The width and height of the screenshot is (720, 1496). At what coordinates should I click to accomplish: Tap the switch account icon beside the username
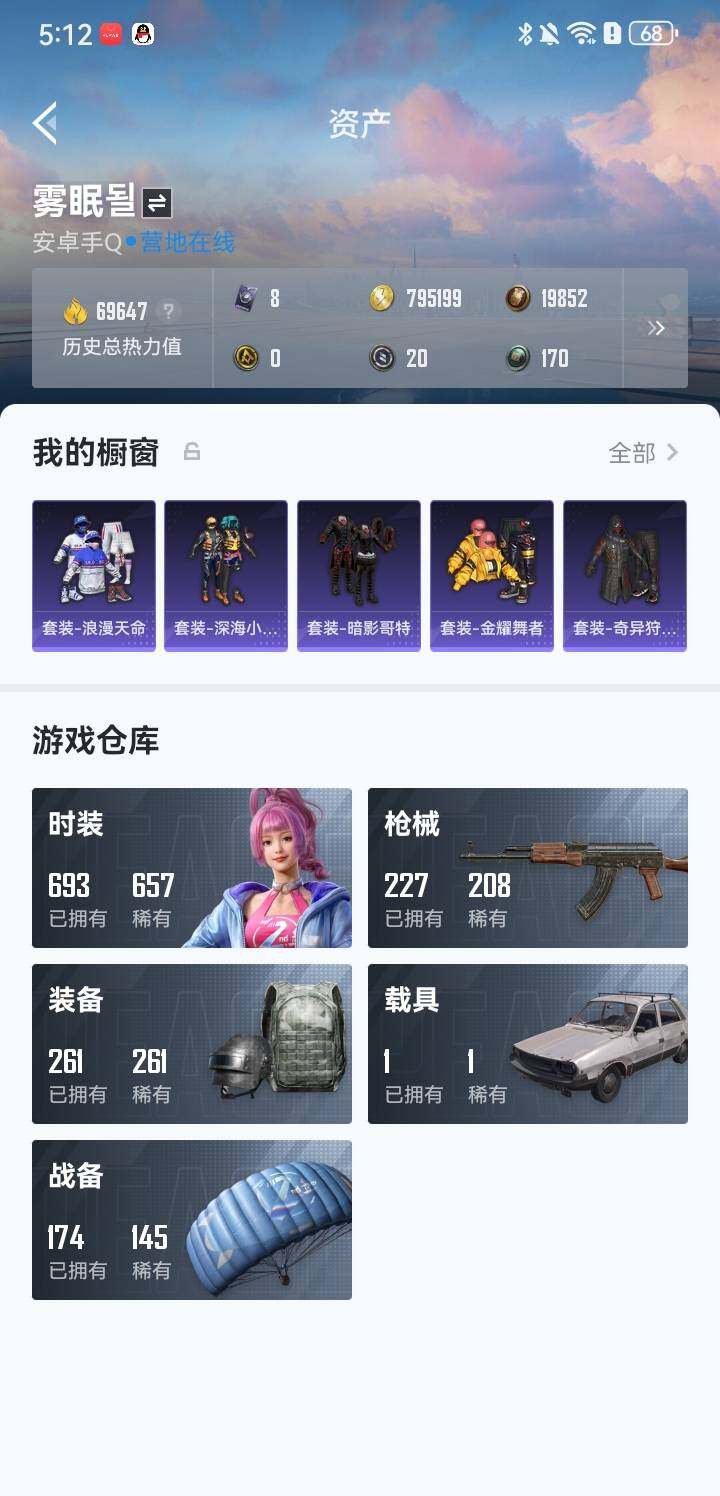(157, 203)
